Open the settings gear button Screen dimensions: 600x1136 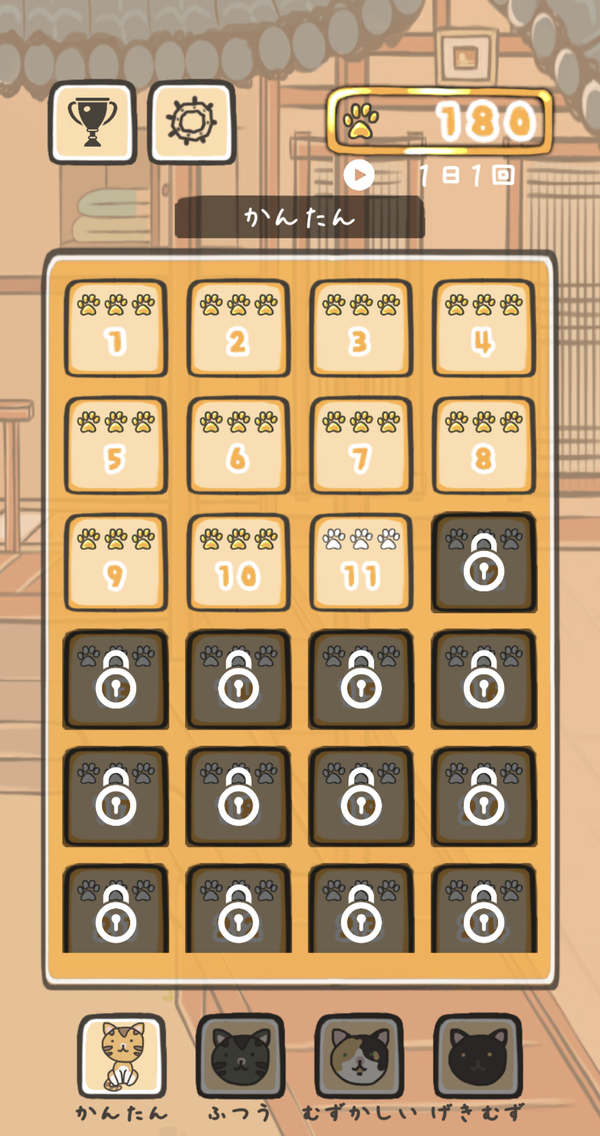(191, 122)
